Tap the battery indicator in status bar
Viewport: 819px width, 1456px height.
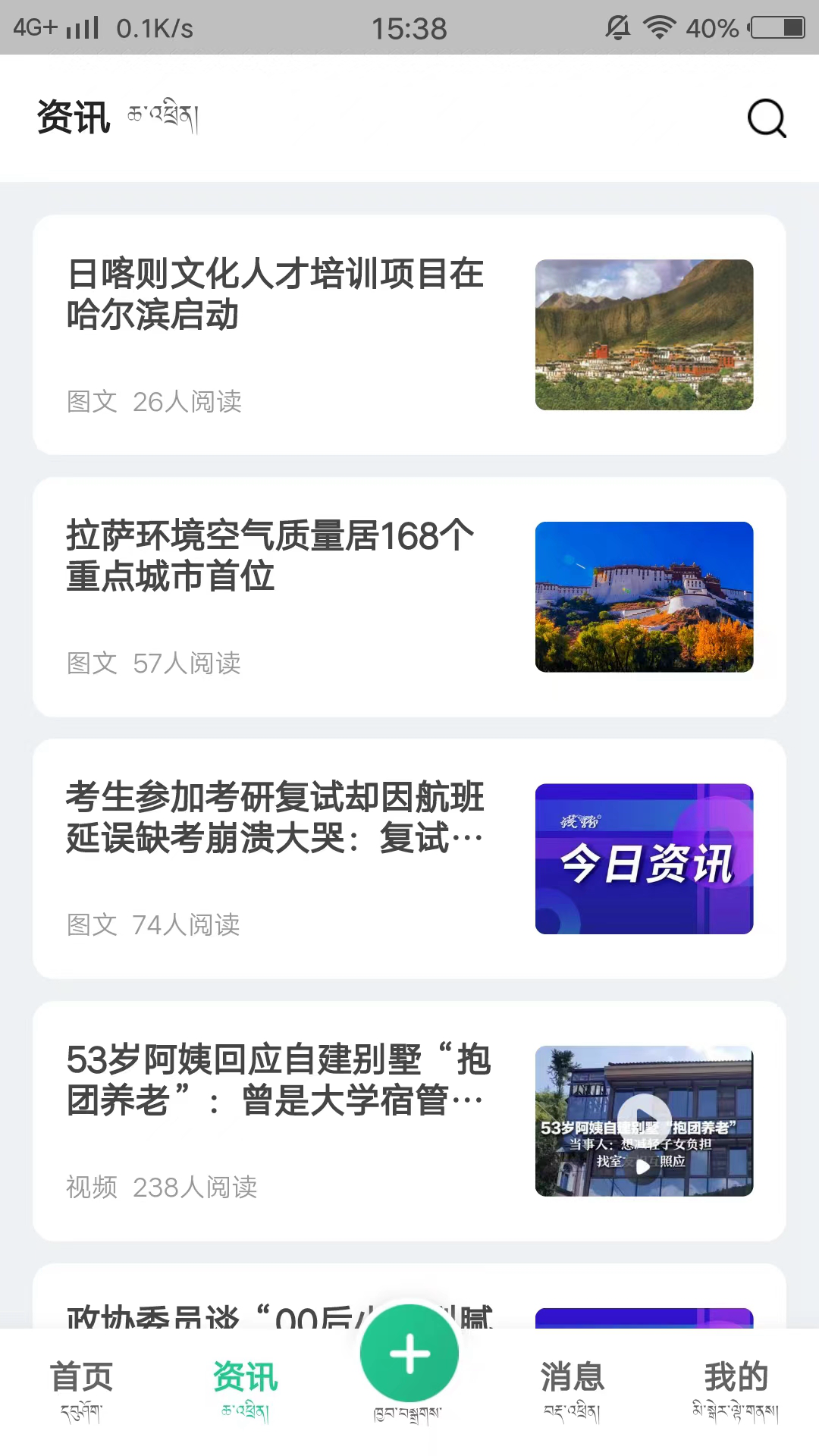[x=778, y=25]
